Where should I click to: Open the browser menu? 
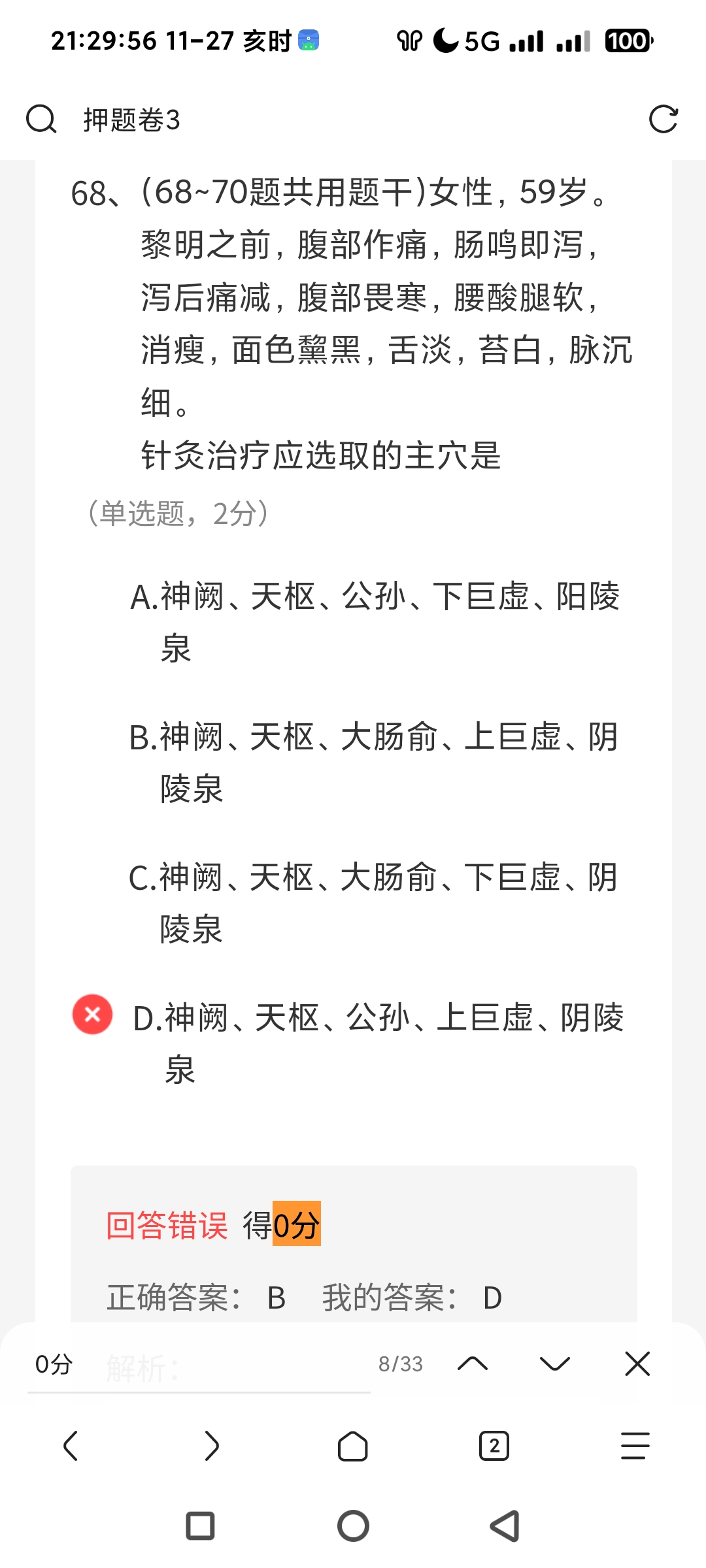click(x=635, y=1446)
